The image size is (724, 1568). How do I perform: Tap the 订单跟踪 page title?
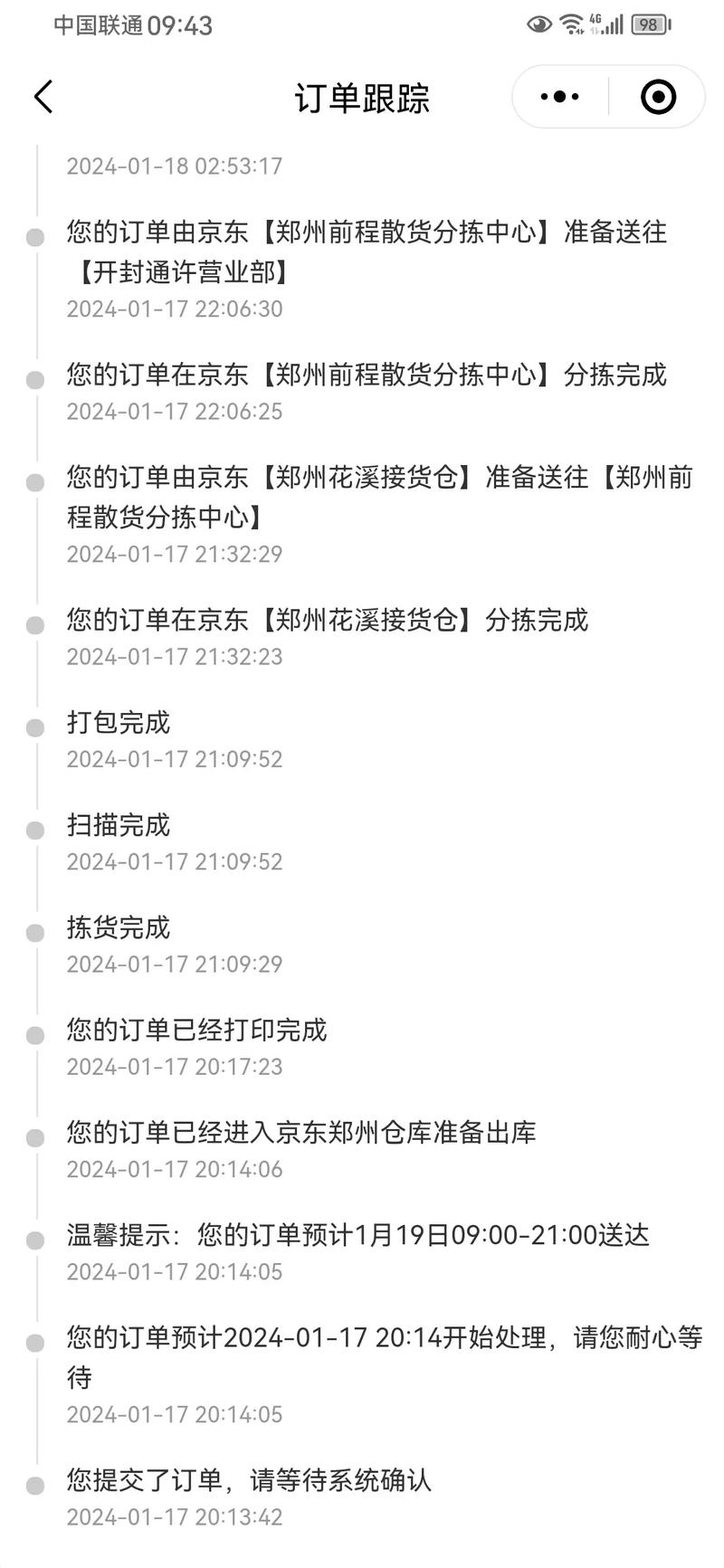[362, 97]
